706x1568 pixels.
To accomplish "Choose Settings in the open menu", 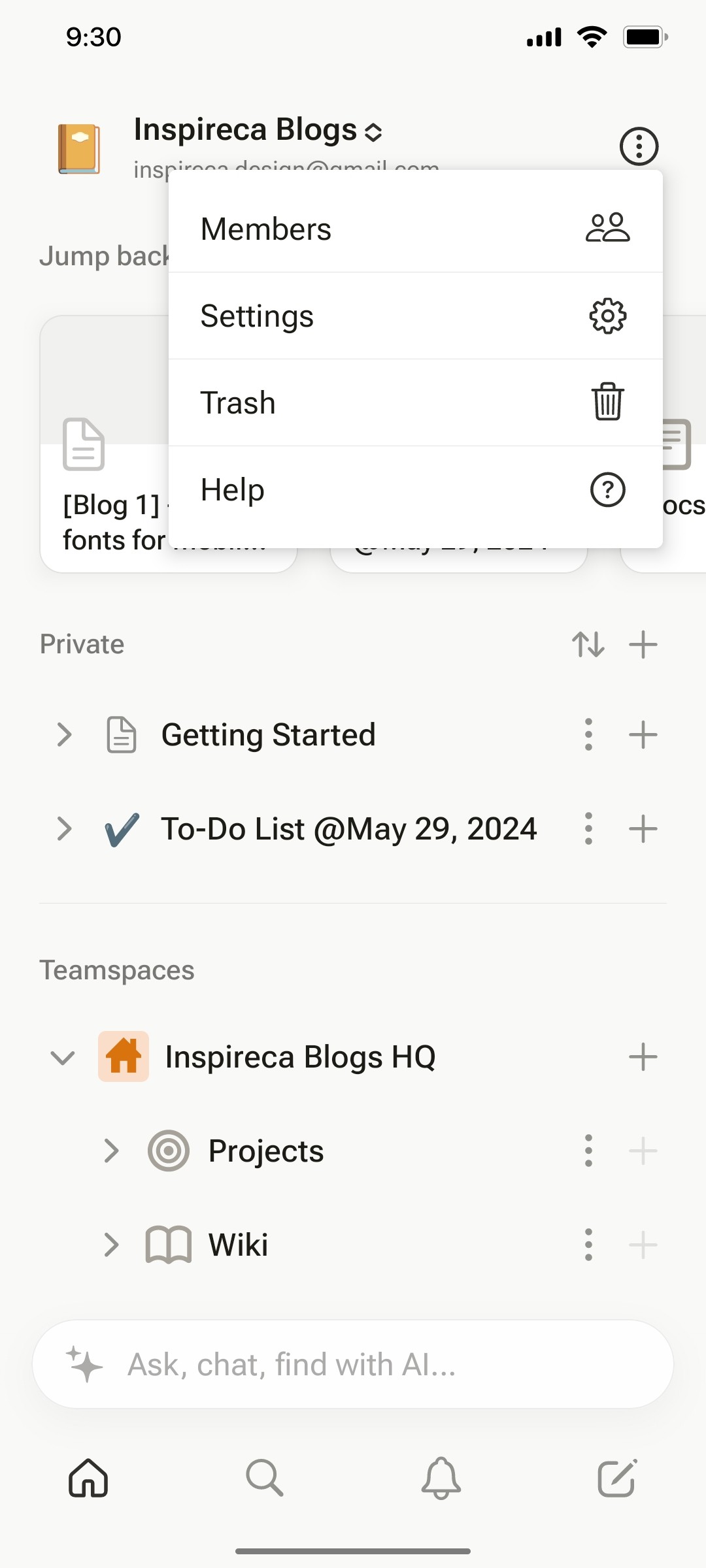I will [416, 316].
